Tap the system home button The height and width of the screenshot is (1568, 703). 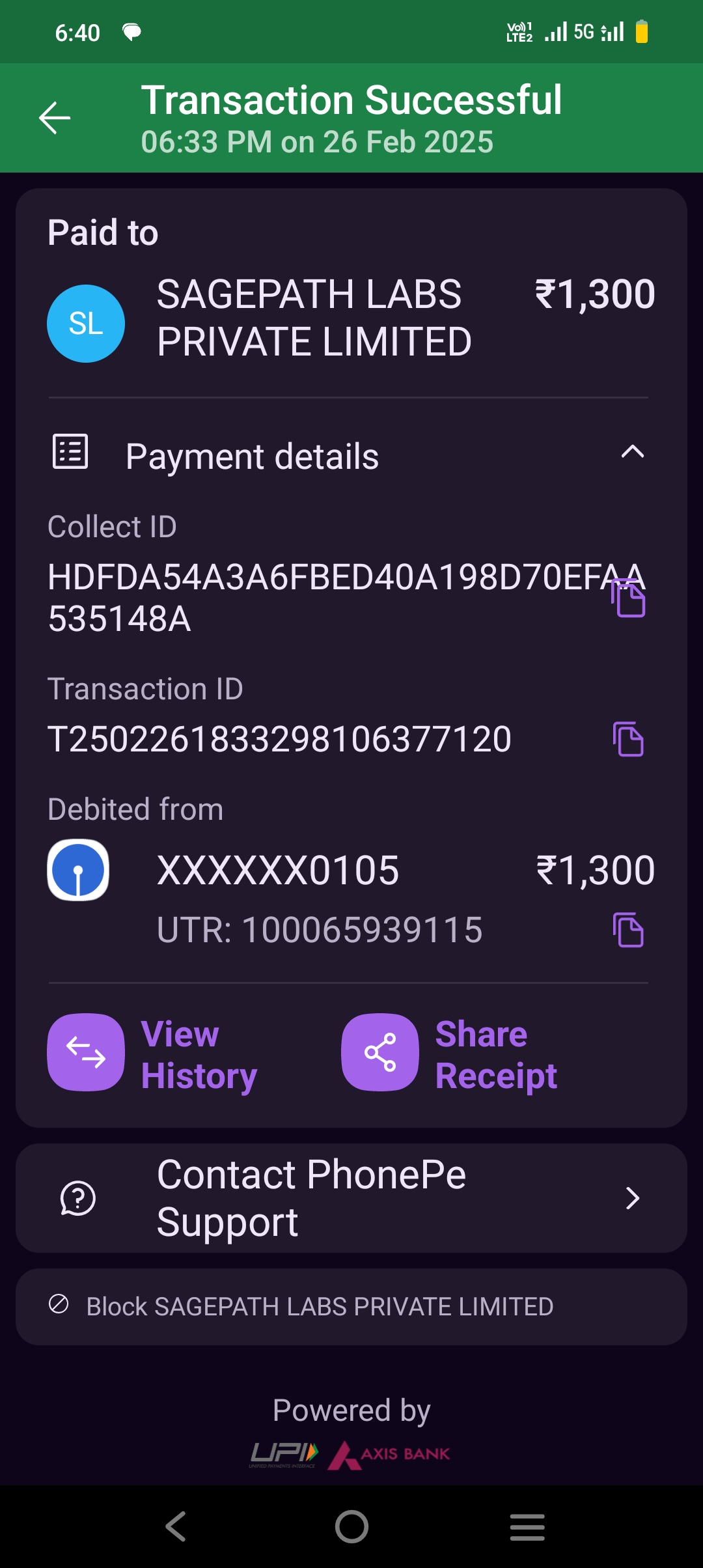pyautogui.click(x=351, y=1526)
